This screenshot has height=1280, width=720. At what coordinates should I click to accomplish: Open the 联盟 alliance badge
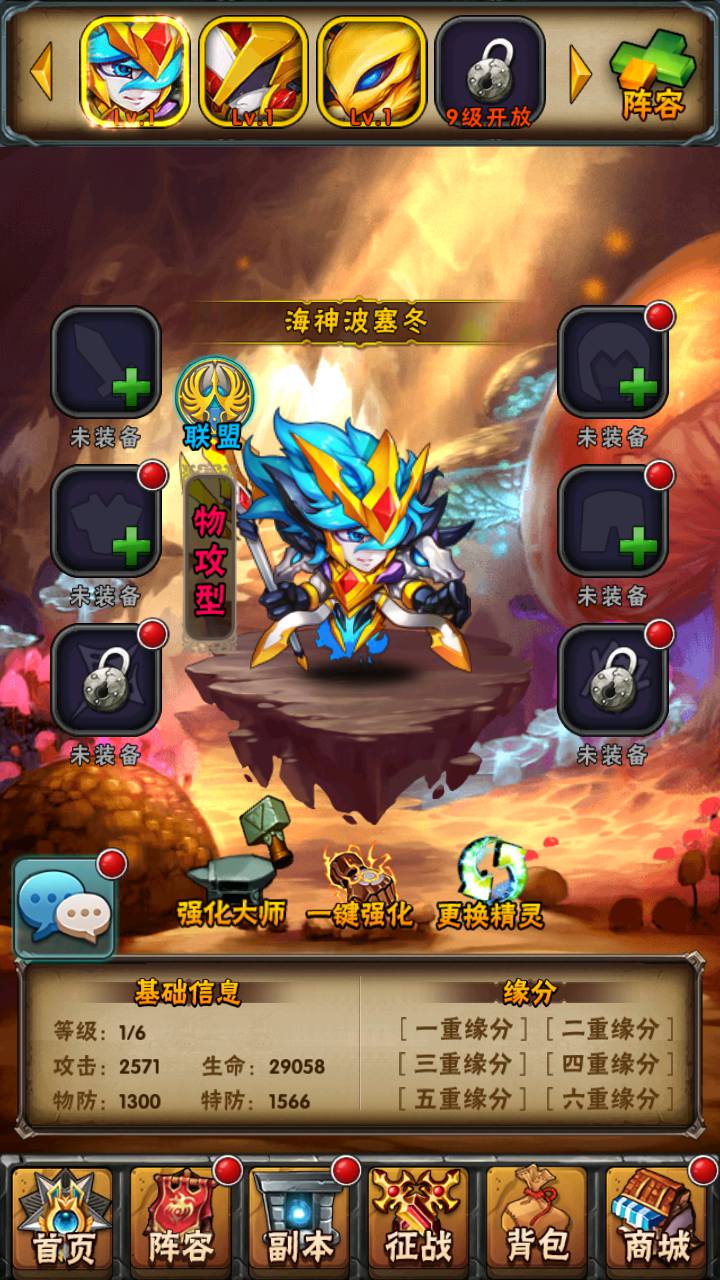coord(213,404)
